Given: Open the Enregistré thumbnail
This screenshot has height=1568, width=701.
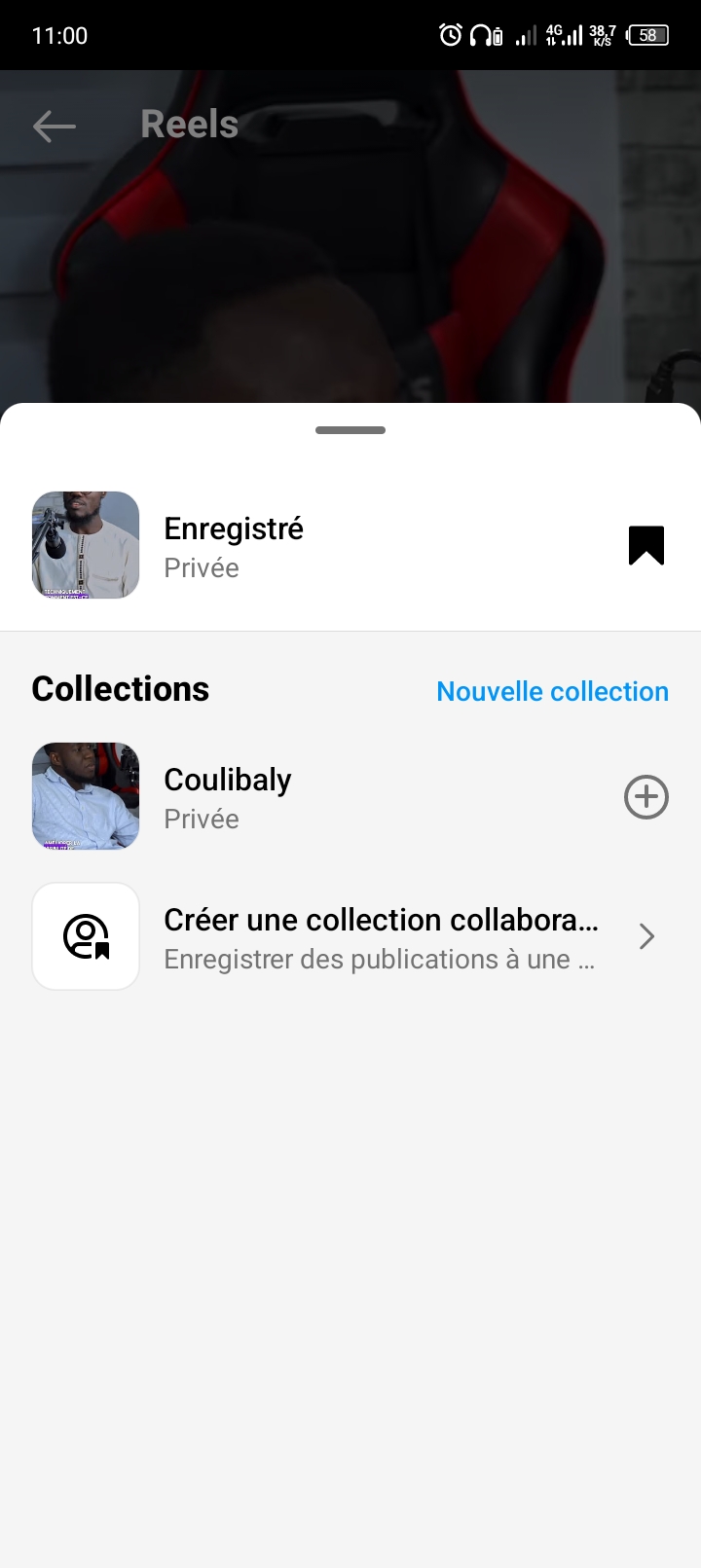Looking at the screenshot, I should tap(86, 545).
